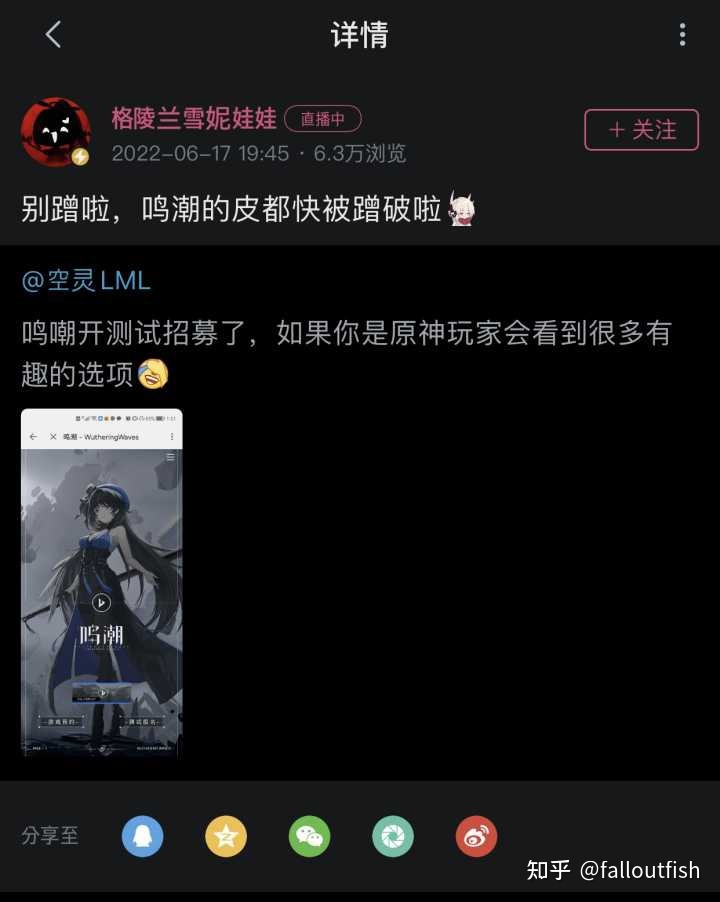The height and width of the screenshot is (902, 720).
Task: Follow 格陵兰雪妮娃娃 with the 关注 button
Action: point(641,130)
